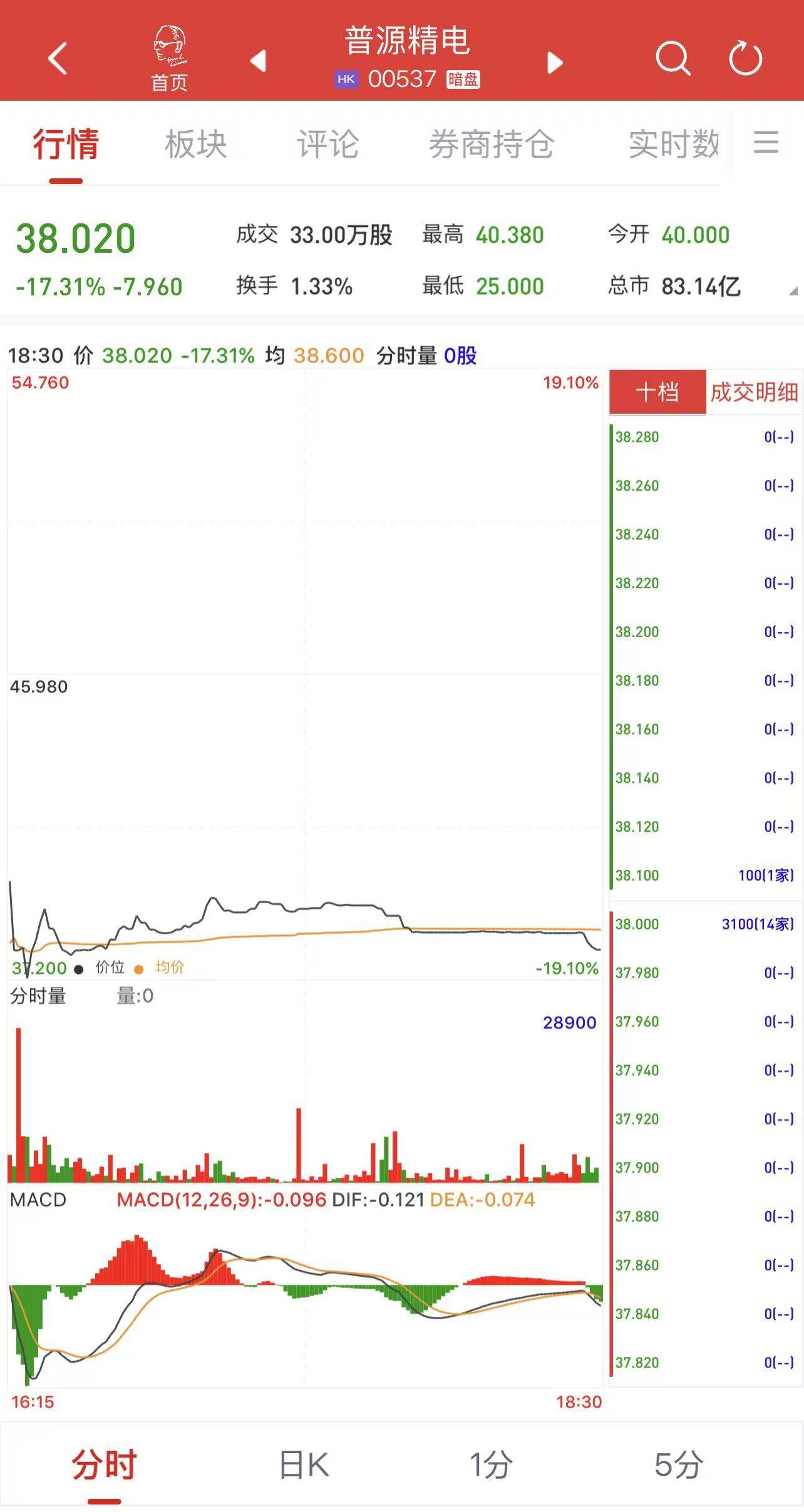The image size is (804, 1512).
Task: View the 券商持仓 tab
Action: tap(492, 145)
